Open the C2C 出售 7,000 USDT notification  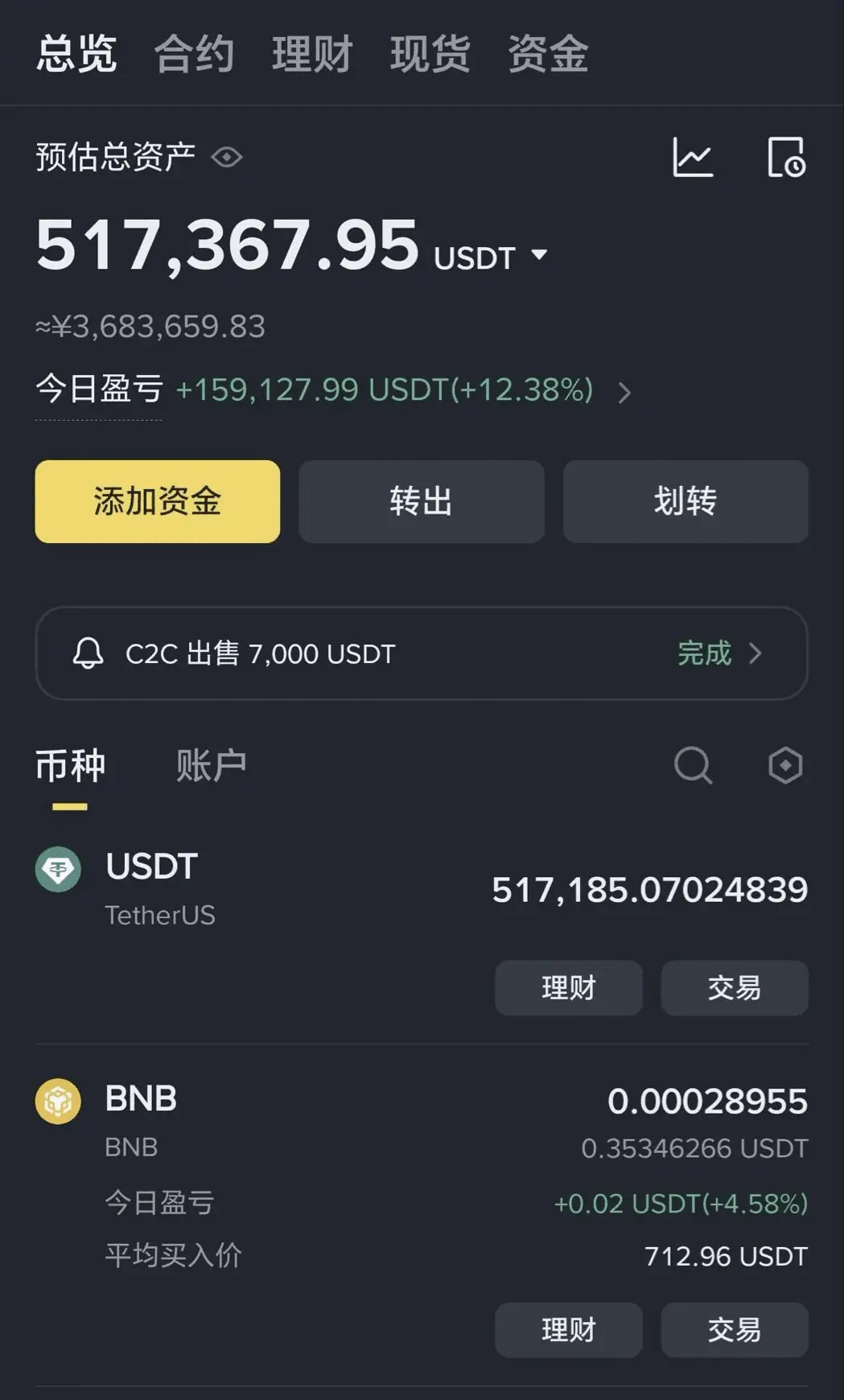422,653
